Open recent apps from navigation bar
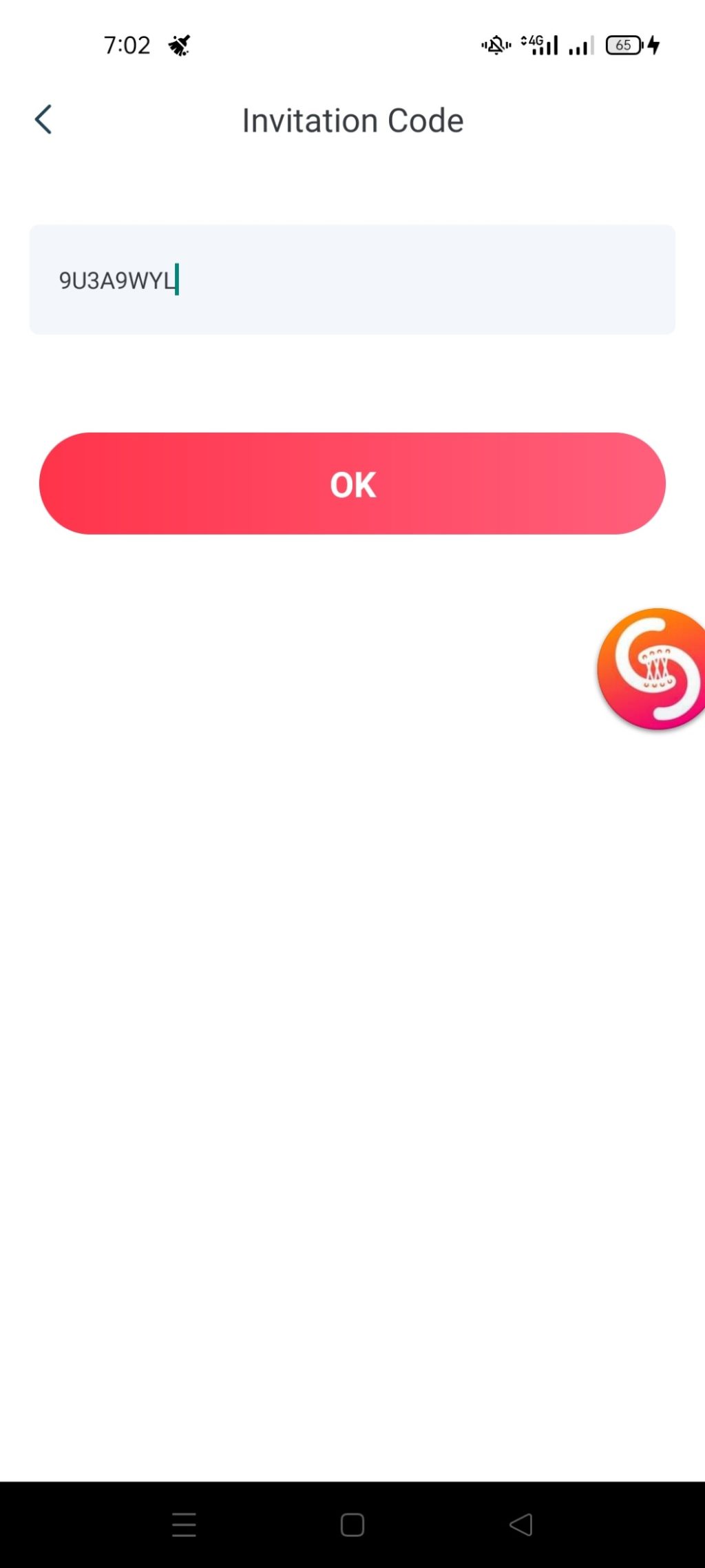705x1568 pixels. point(184,1524)
